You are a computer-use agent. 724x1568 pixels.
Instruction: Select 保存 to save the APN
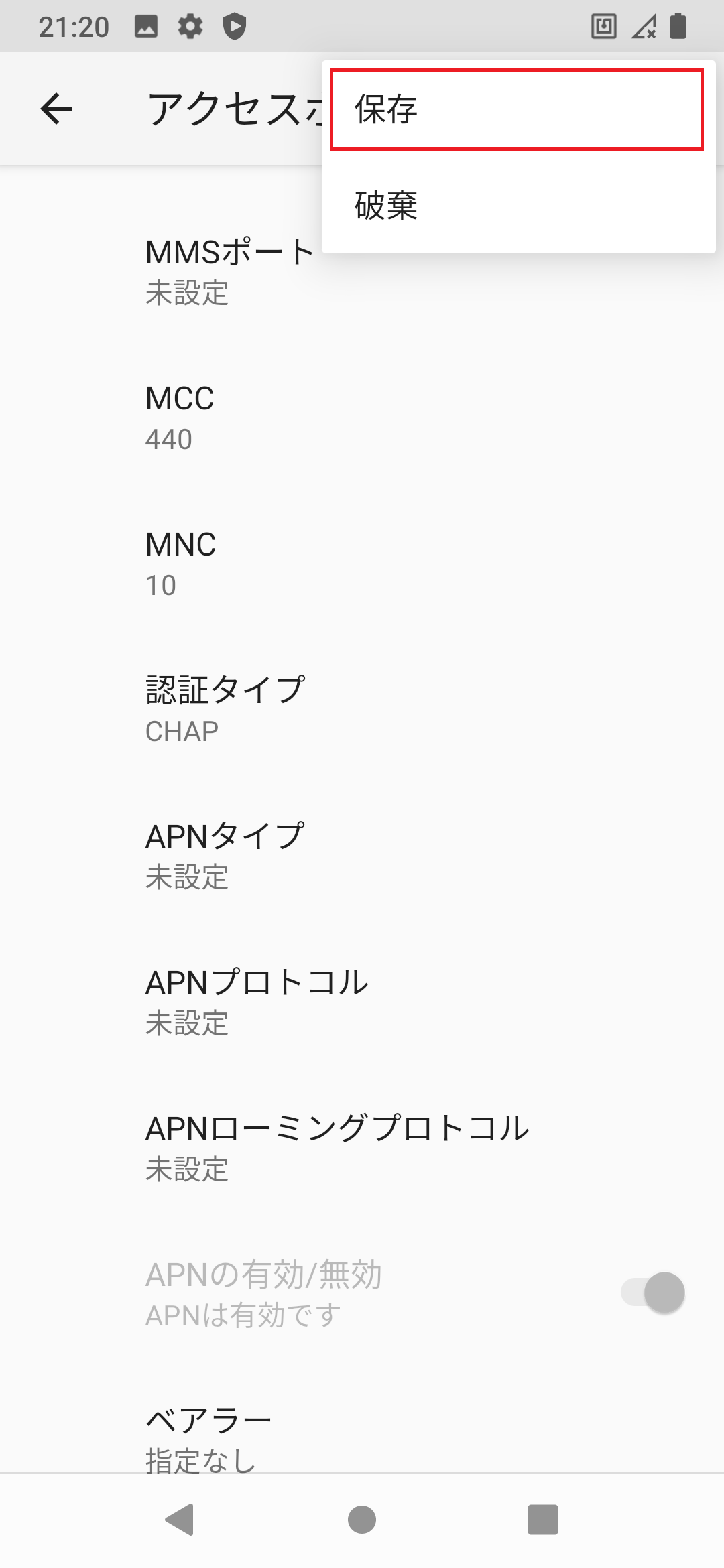point(518,109)
